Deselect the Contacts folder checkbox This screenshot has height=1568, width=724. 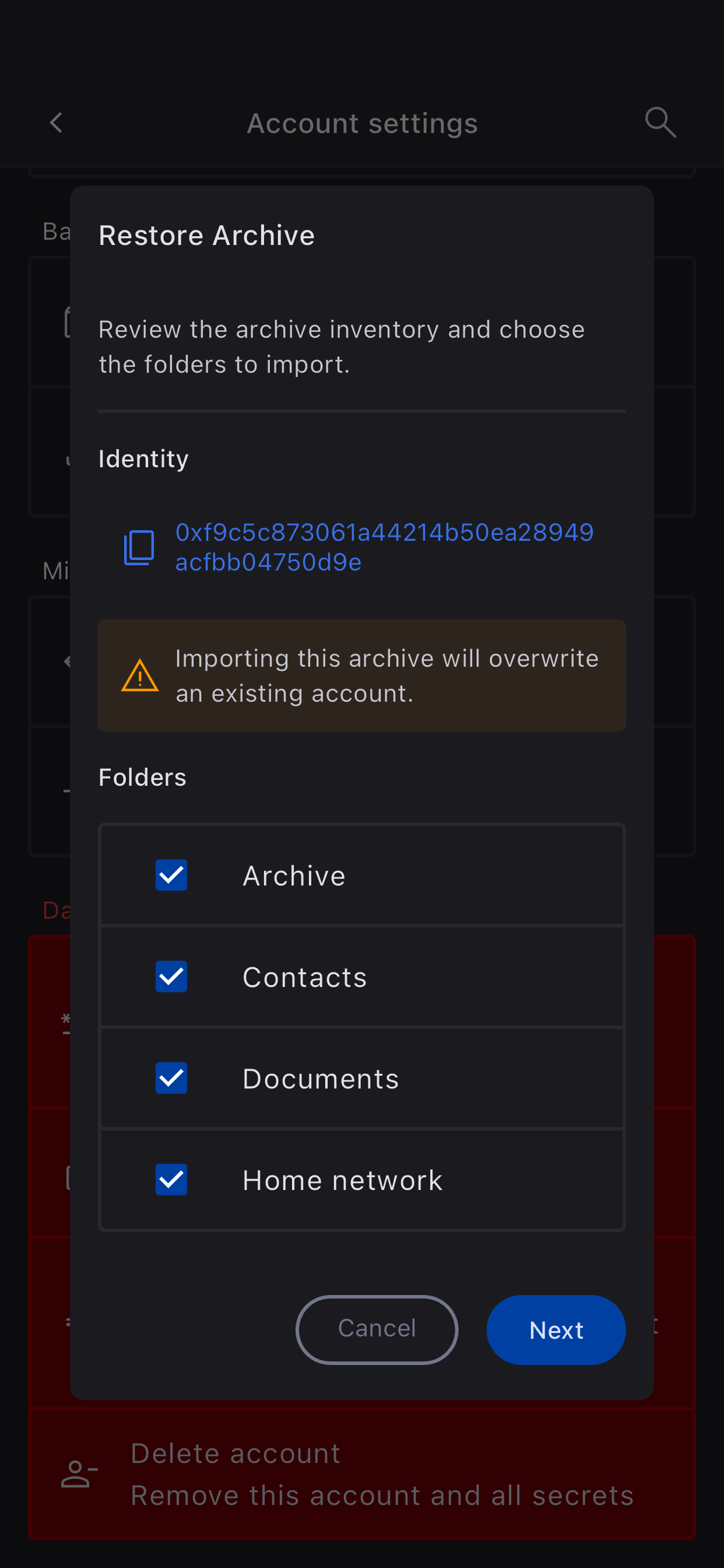[171, 977]
